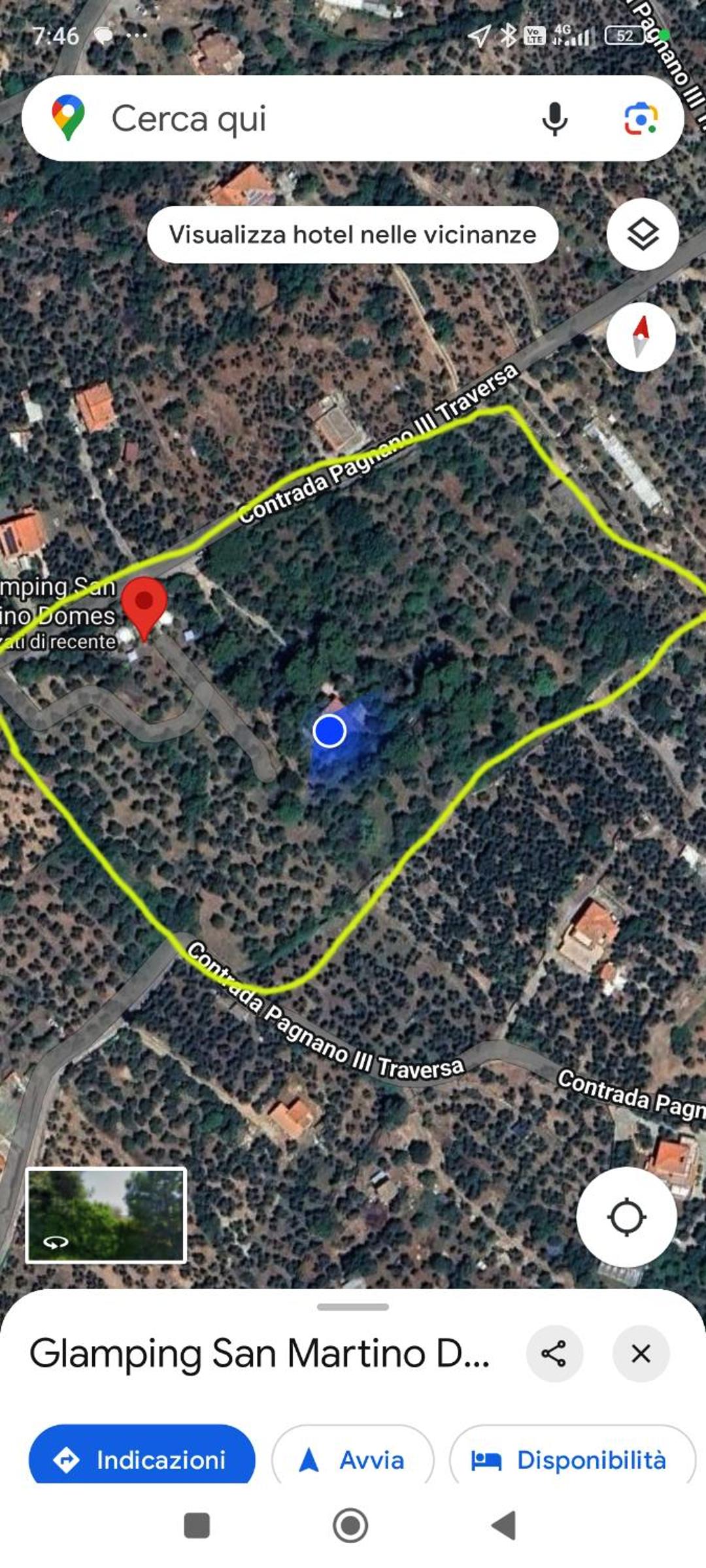Image resolution: width=706 pixels, height=1568 pixels.
Task: Tap Visualizza hotel nelle vicinanze chip
Action: [353, 235]
